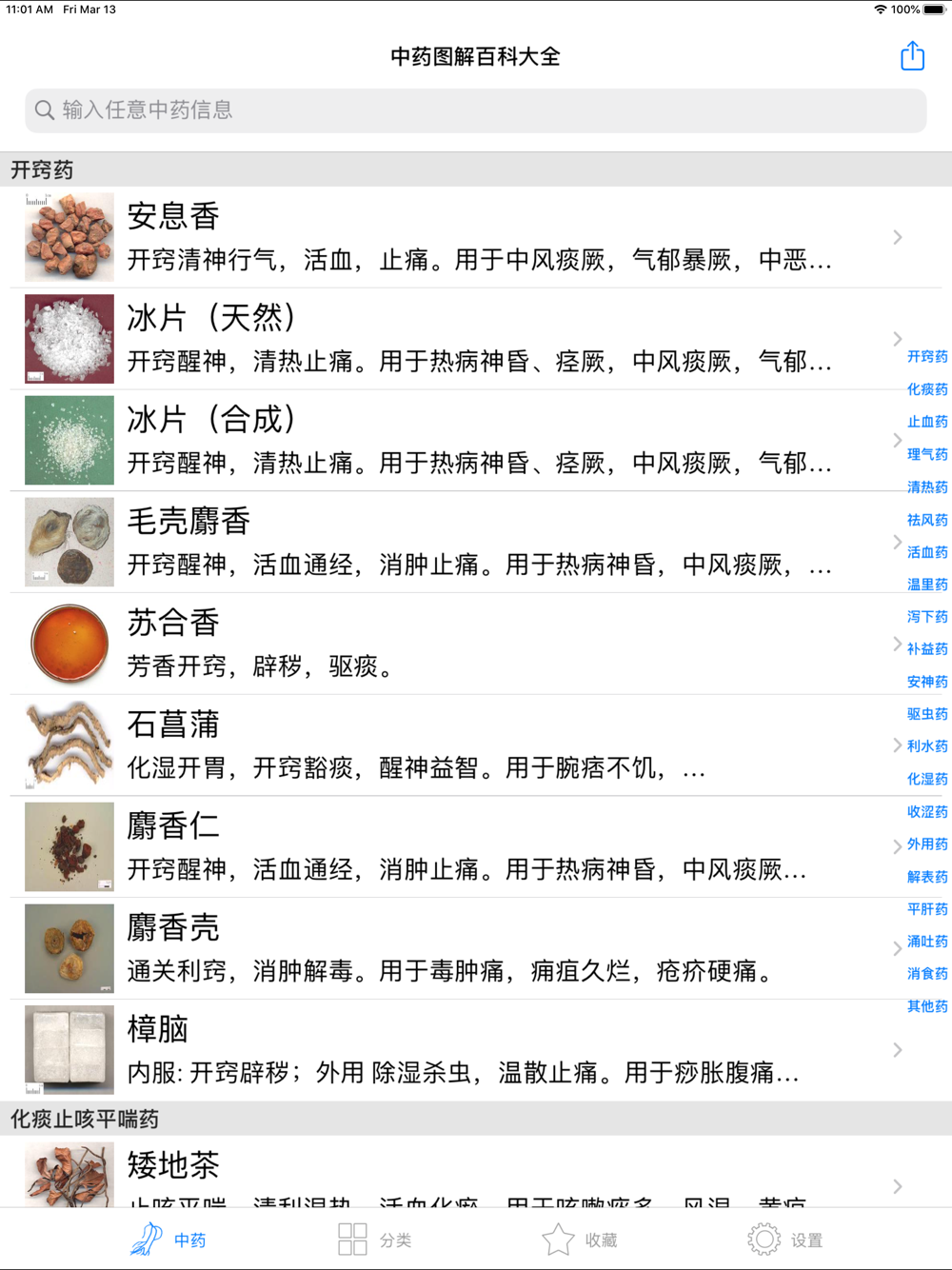
Task: Select the 中药 tab
Action: pyautogui.click(x=169, y=1240)
